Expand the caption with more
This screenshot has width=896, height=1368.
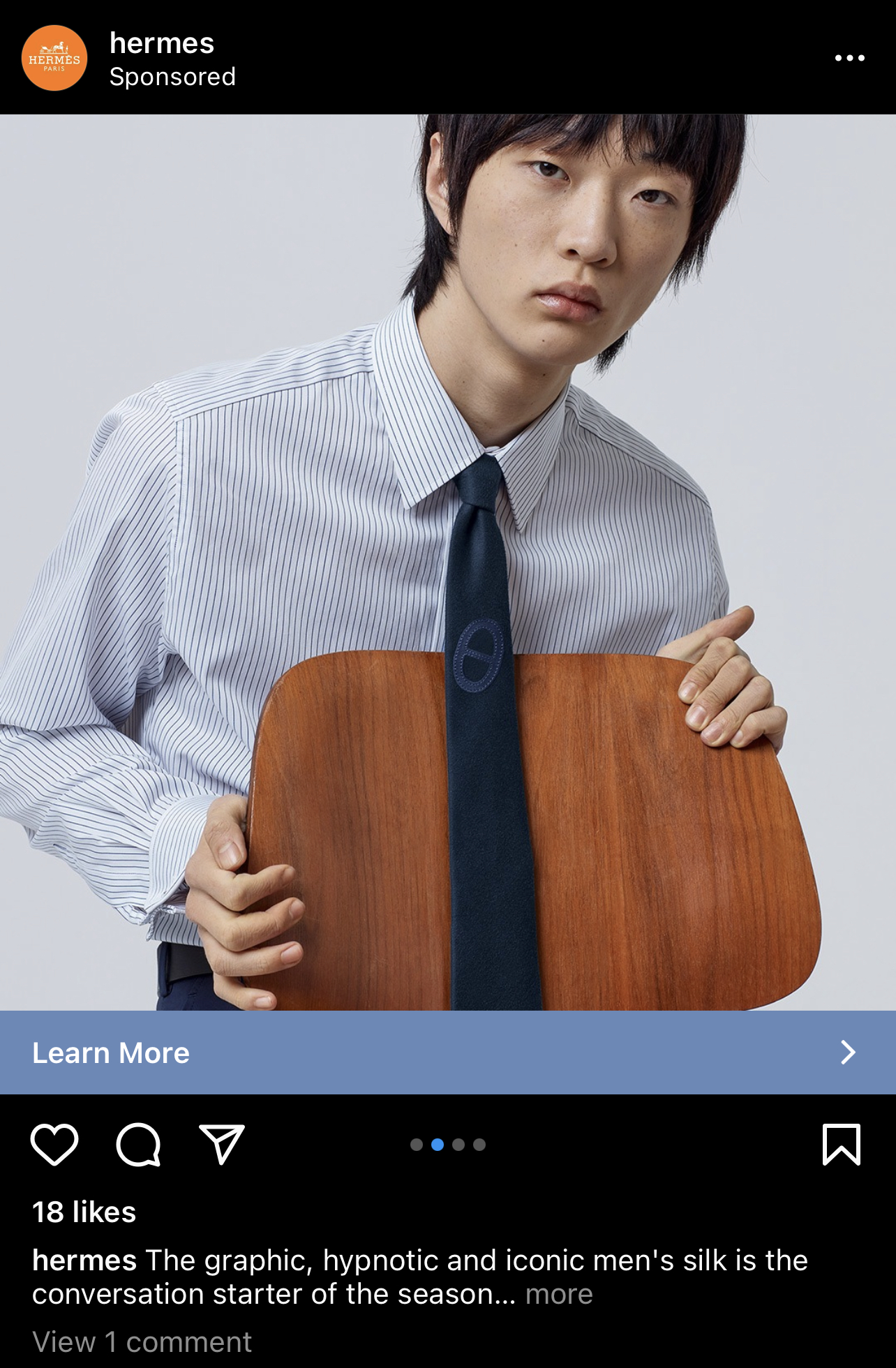pos(559,1295)
